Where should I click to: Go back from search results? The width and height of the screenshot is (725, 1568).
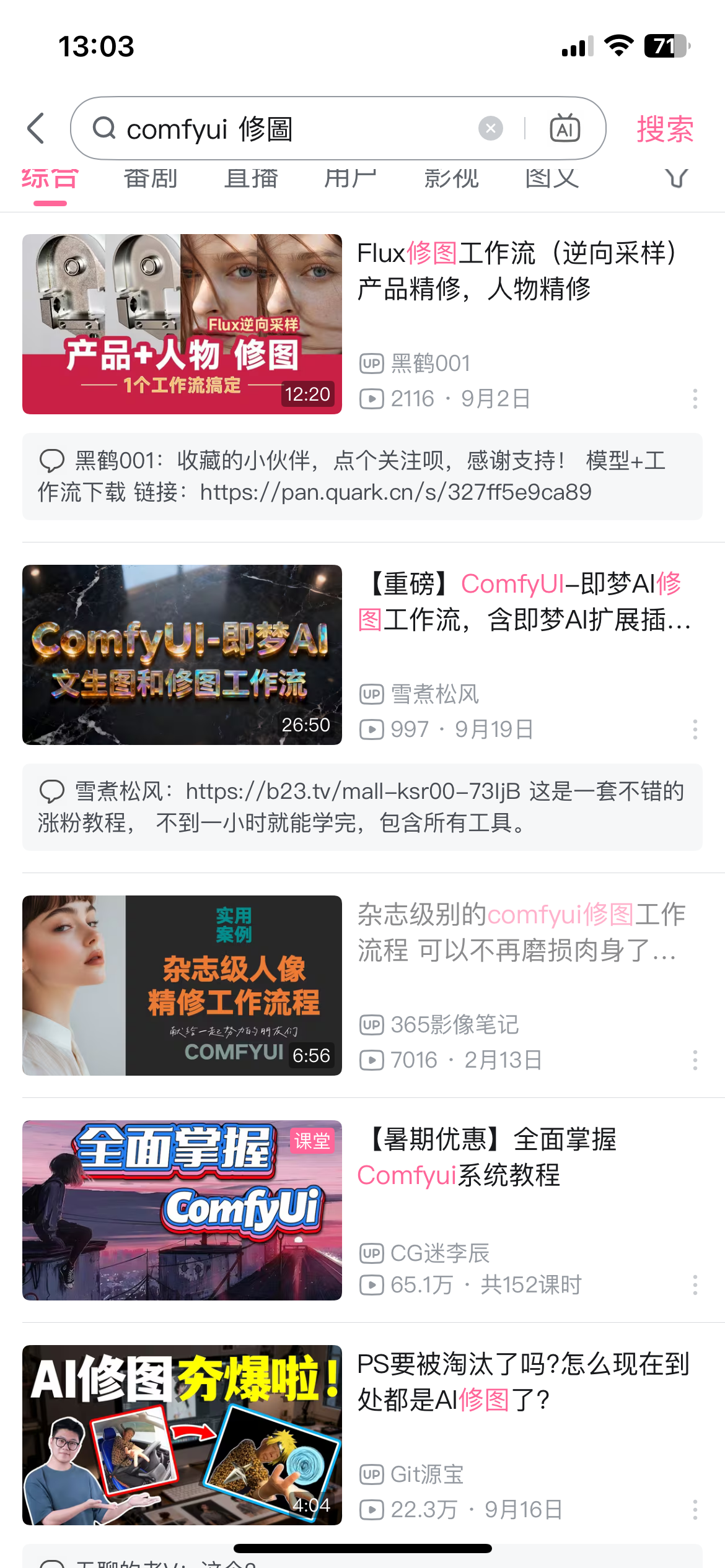[37, 129]
